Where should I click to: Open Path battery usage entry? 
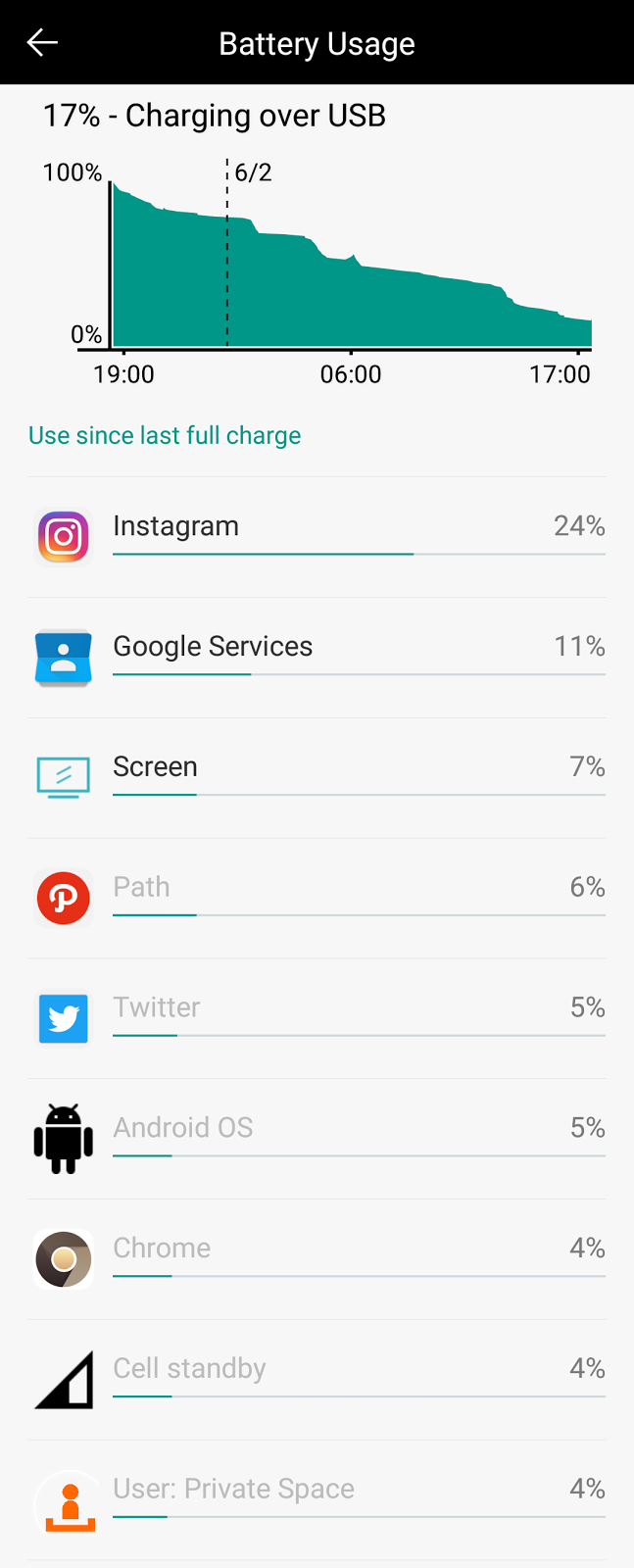click(x=317, y=899)
